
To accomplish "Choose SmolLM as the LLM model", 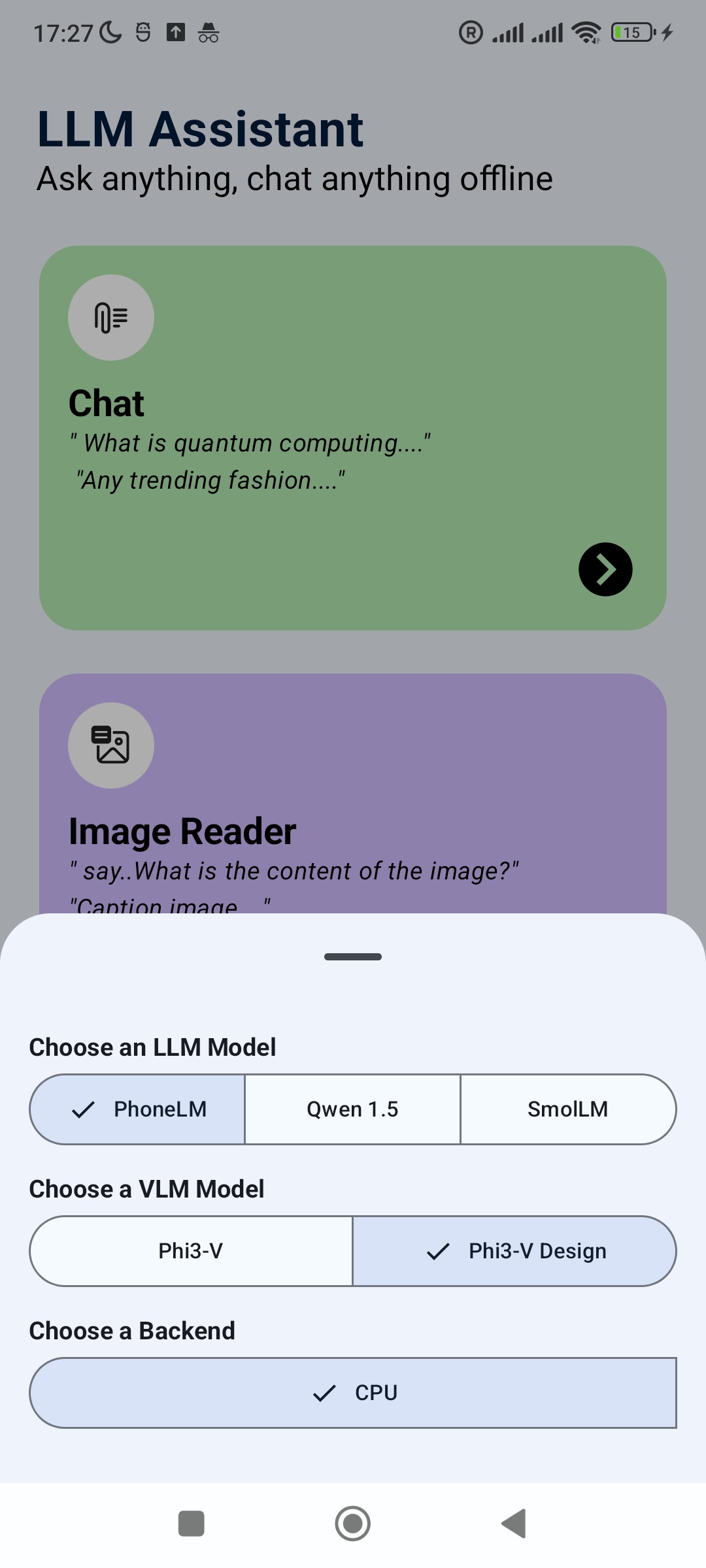I will tap(567, 1109).
